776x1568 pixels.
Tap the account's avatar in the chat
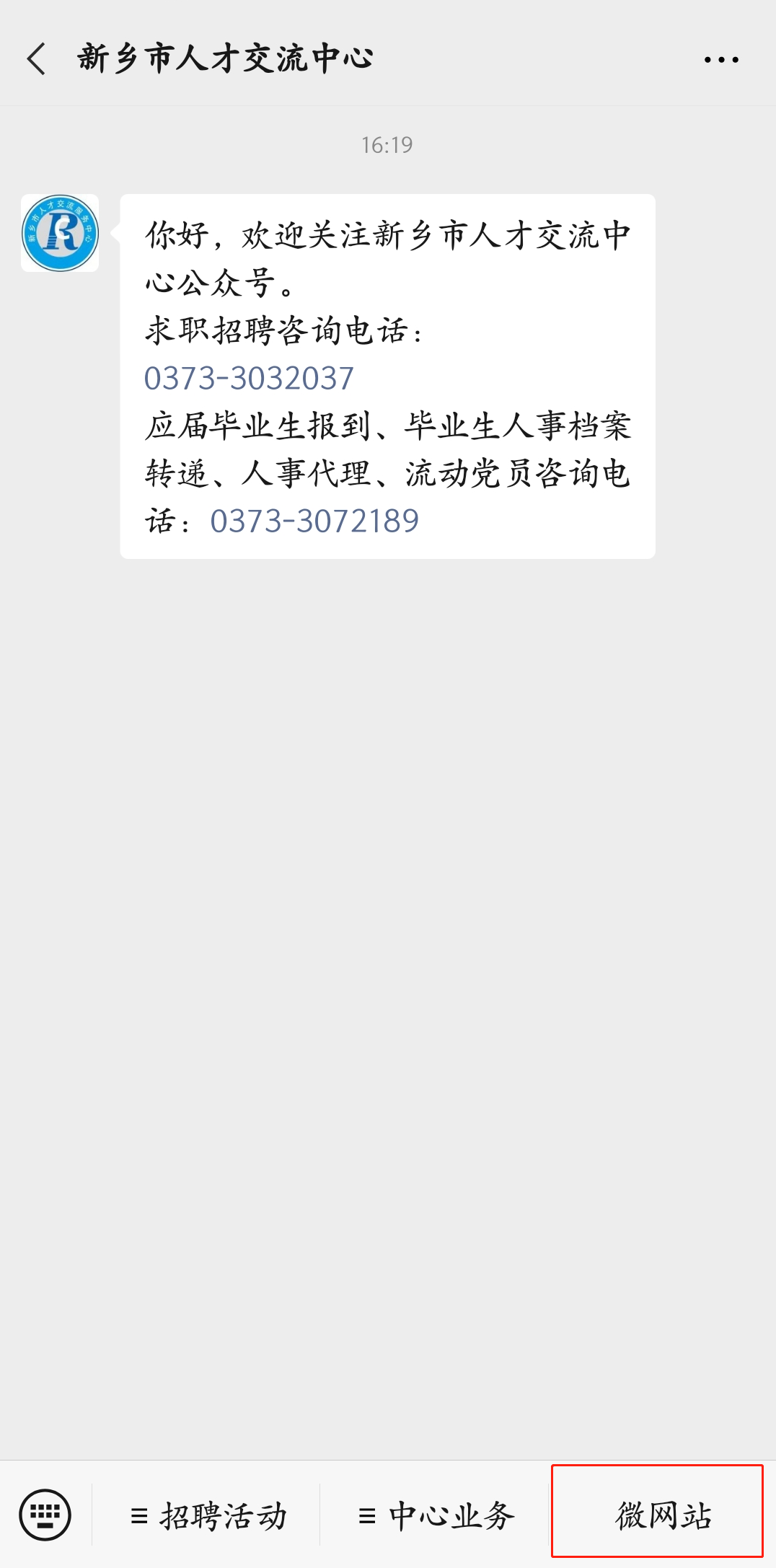pyautogui.click(x=60, y=233)
